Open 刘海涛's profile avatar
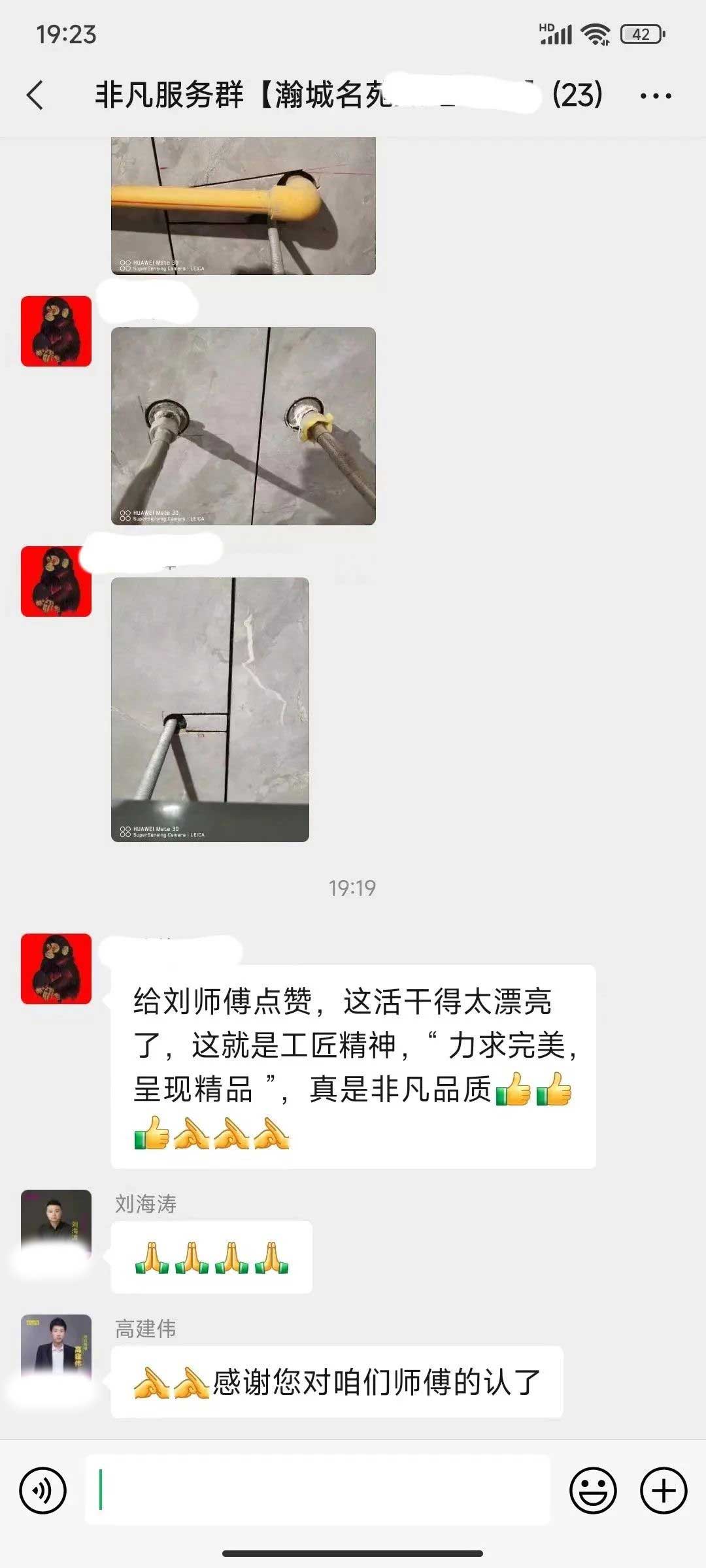Viewport: 706px width, 1568px height. 56,1223
